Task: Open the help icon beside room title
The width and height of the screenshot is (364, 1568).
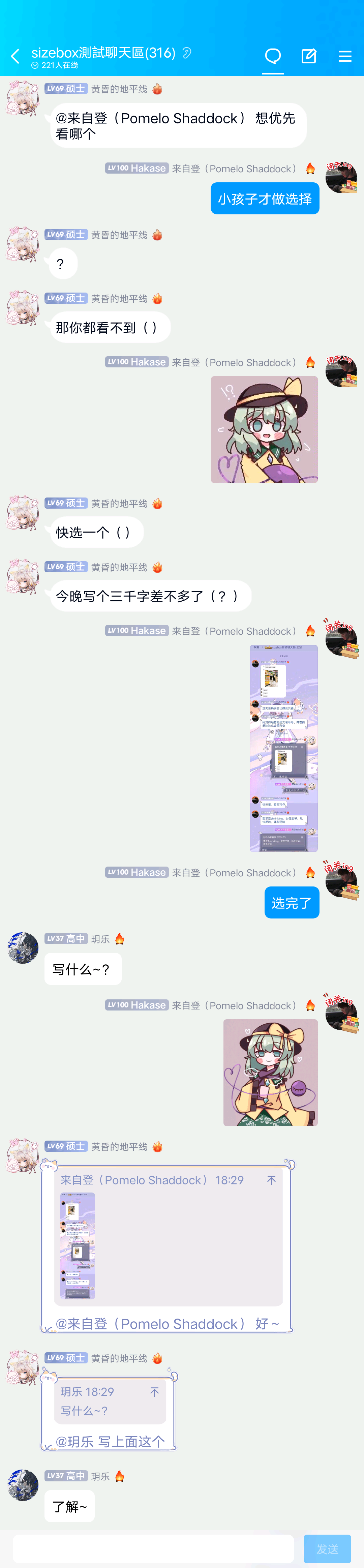Action: coord(187,53)
